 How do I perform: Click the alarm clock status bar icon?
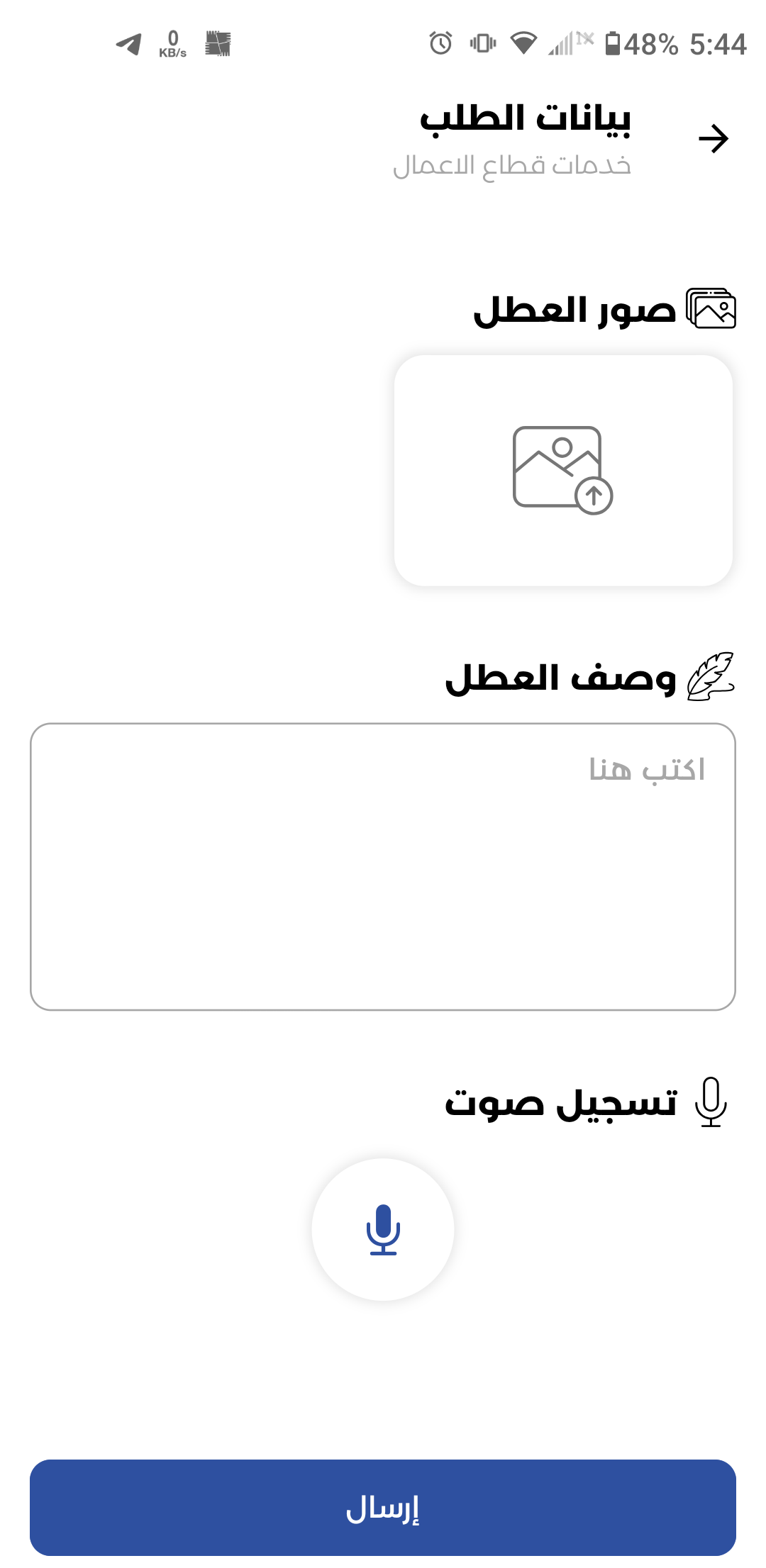(x=440, y=44)
